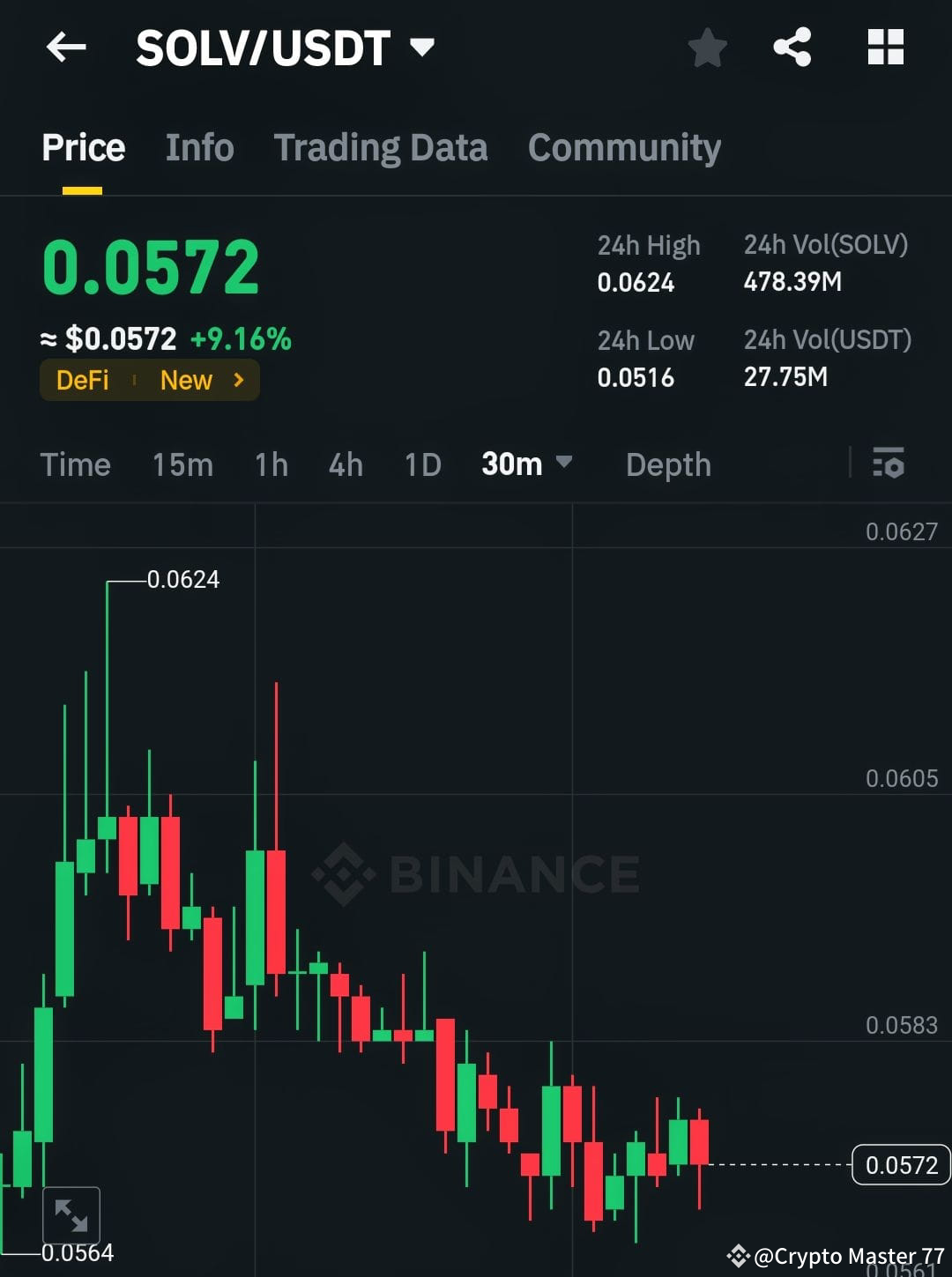Expand chart to fullscreen with corner icon
The image size is (952, 1277).
tap(73, 1214)
